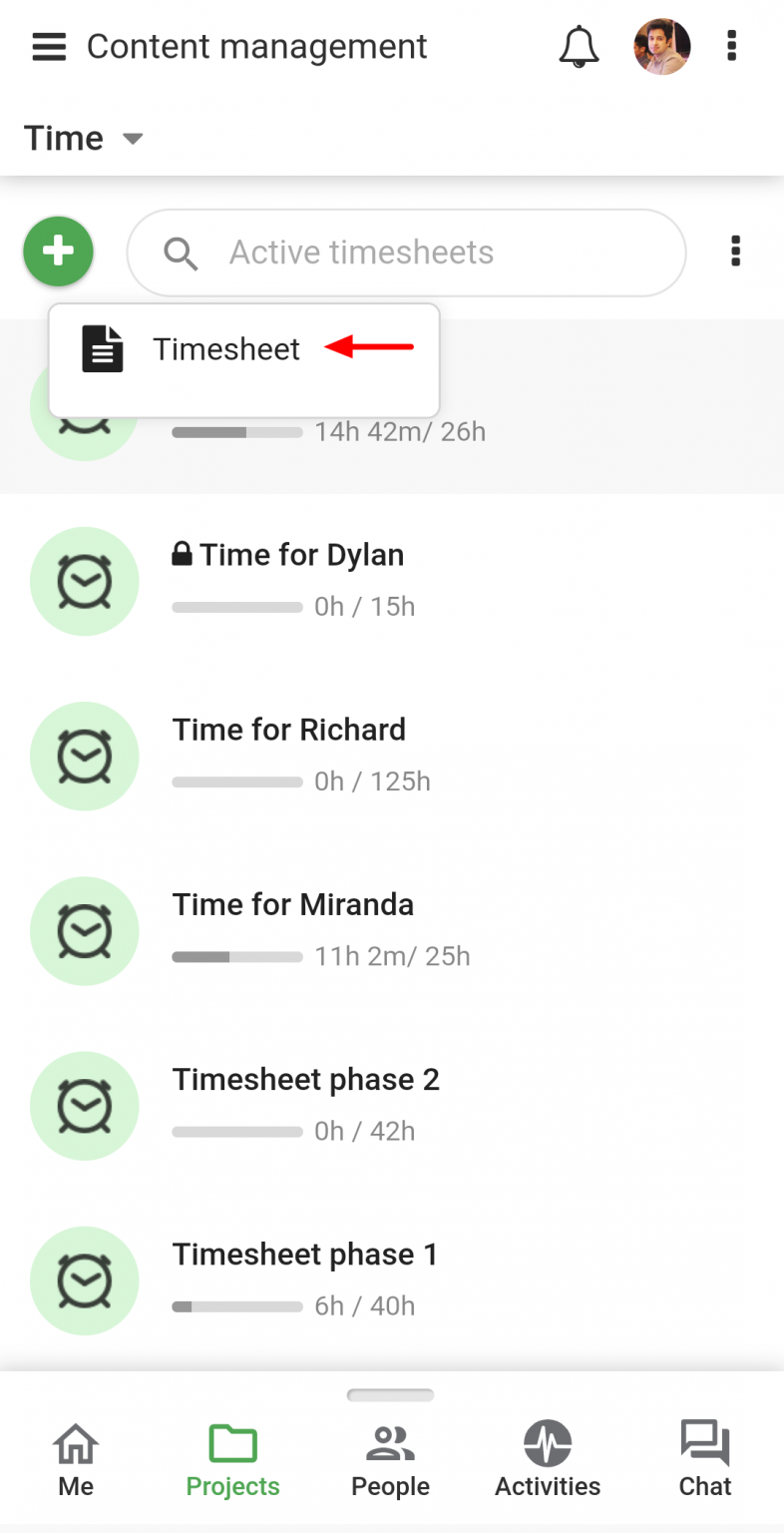Screen dimensions: 784x1533
Task: Open the navigation hamburger menu
Action: pyautogui.click(x=49, y=46)
